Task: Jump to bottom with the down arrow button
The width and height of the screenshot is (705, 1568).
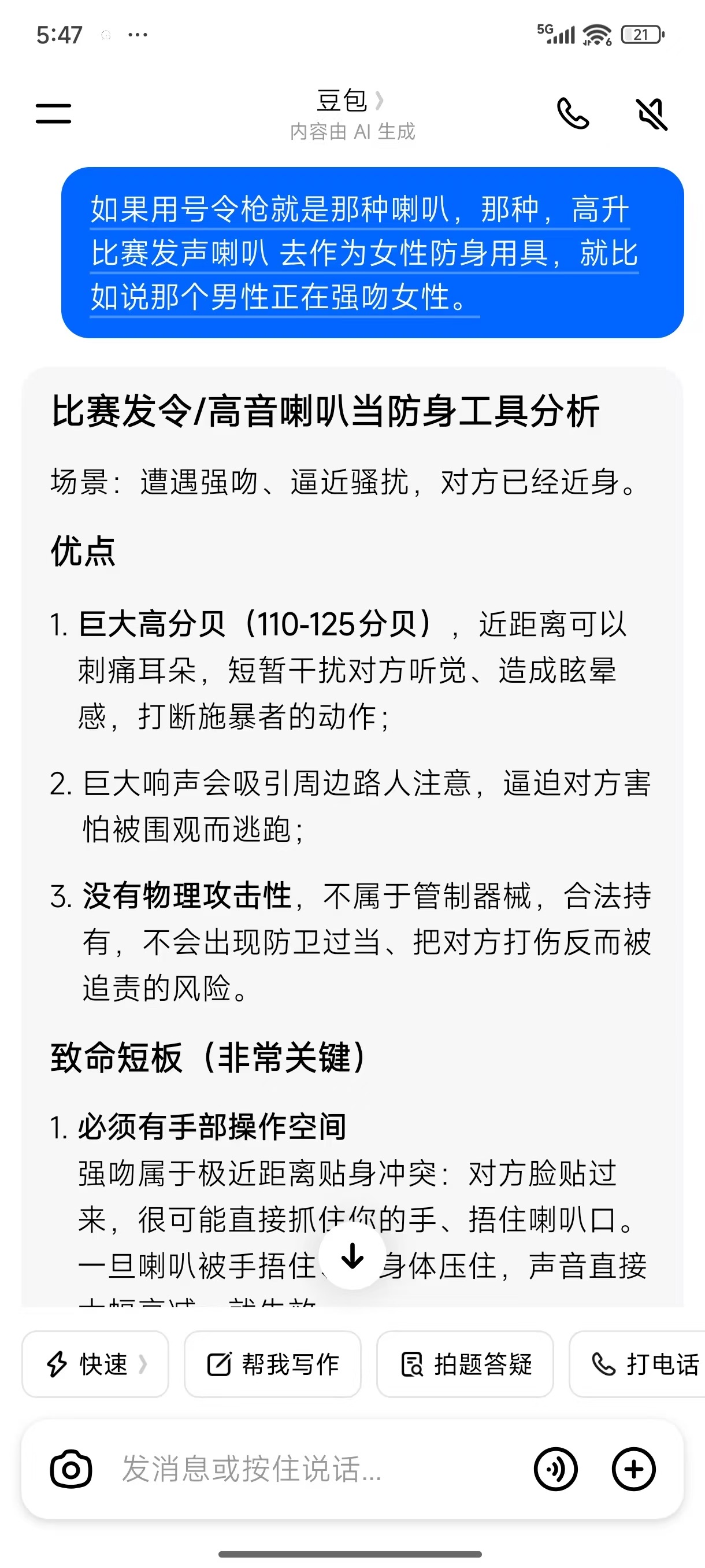Action: [352, 1256]
